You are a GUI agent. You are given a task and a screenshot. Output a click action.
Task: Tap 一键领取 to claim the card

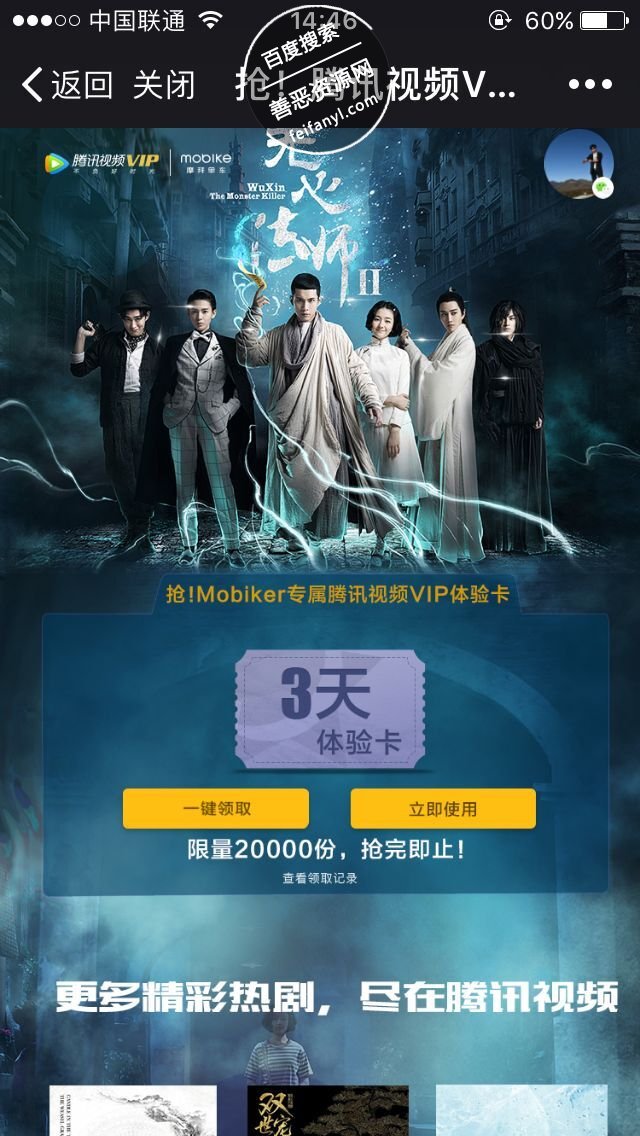[215, 808]
